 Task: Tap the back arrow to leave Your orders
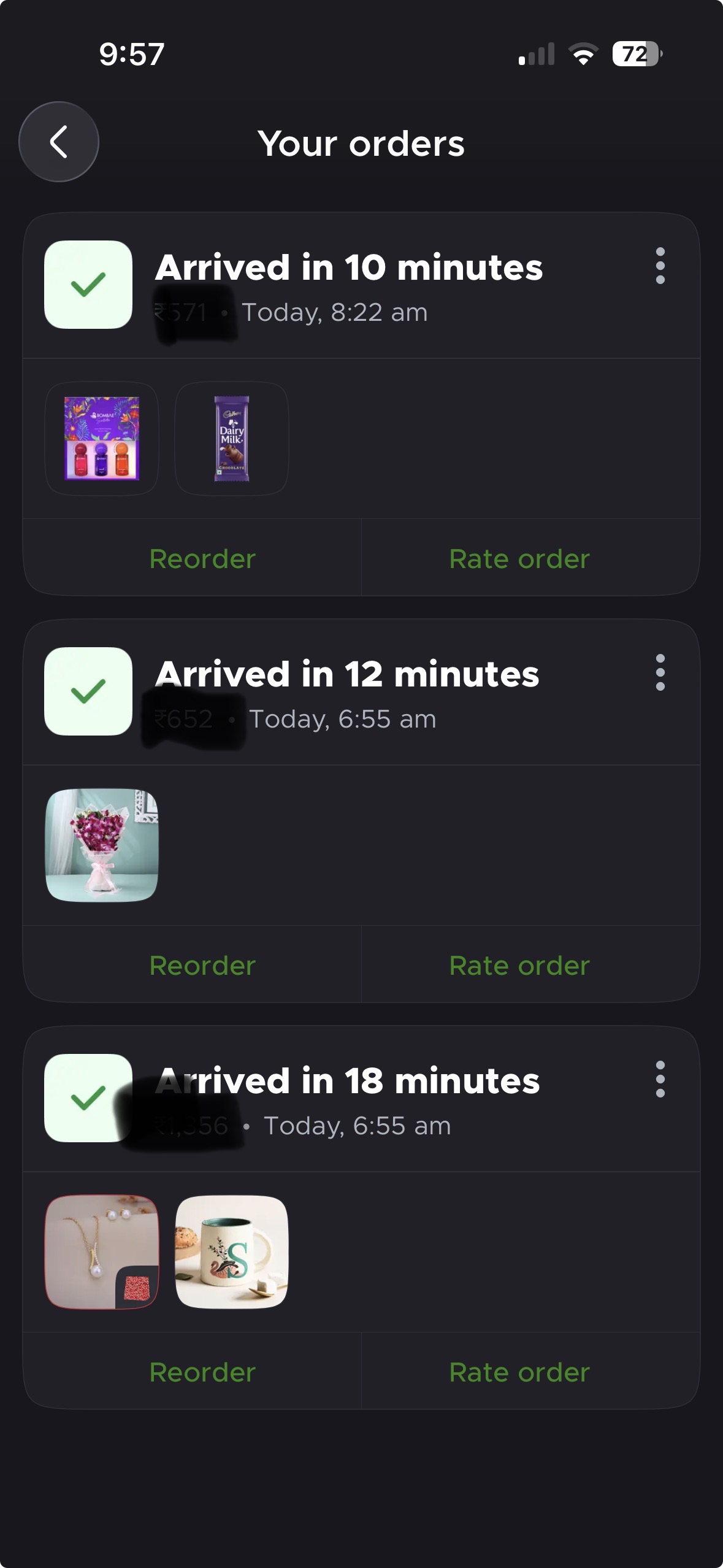pyautogui.click(x=58, y=141)
